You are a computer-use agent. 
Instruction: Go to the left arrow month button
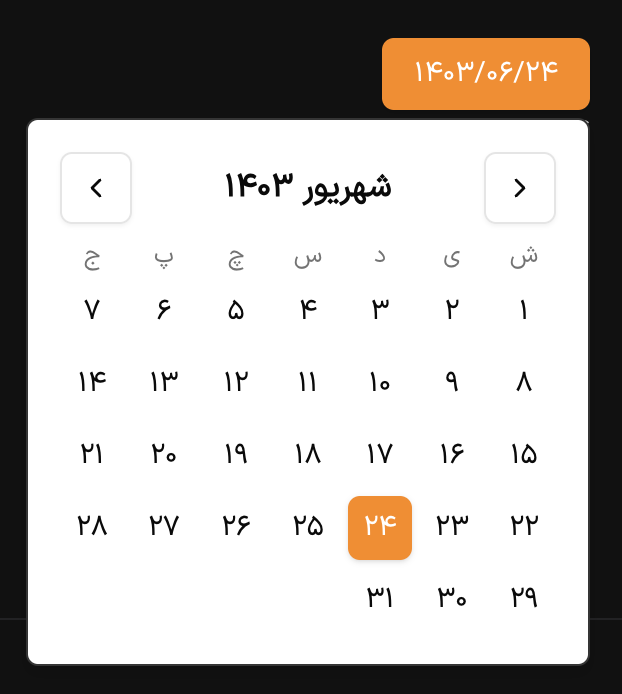96,188
